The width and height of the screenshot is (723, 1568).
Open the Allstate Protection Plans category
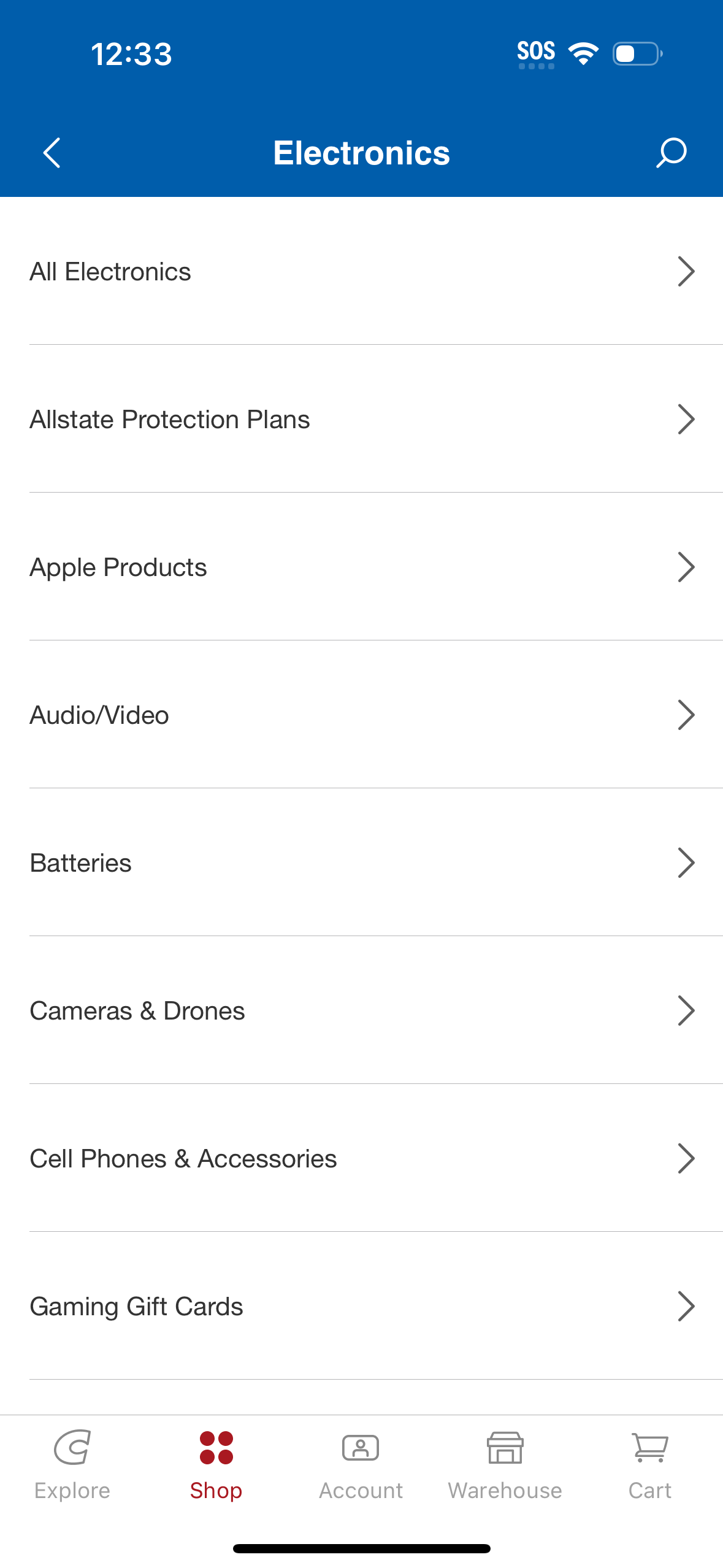tap(361, 419)
